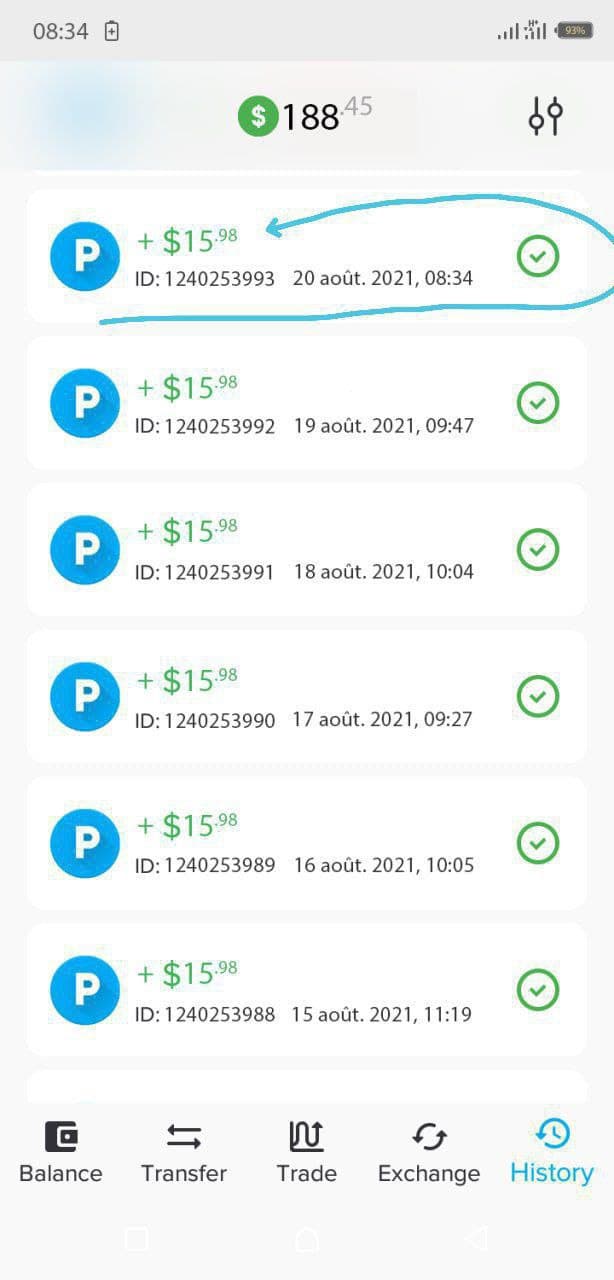Open transaction ID 1240253991

[x=305, y=550]
